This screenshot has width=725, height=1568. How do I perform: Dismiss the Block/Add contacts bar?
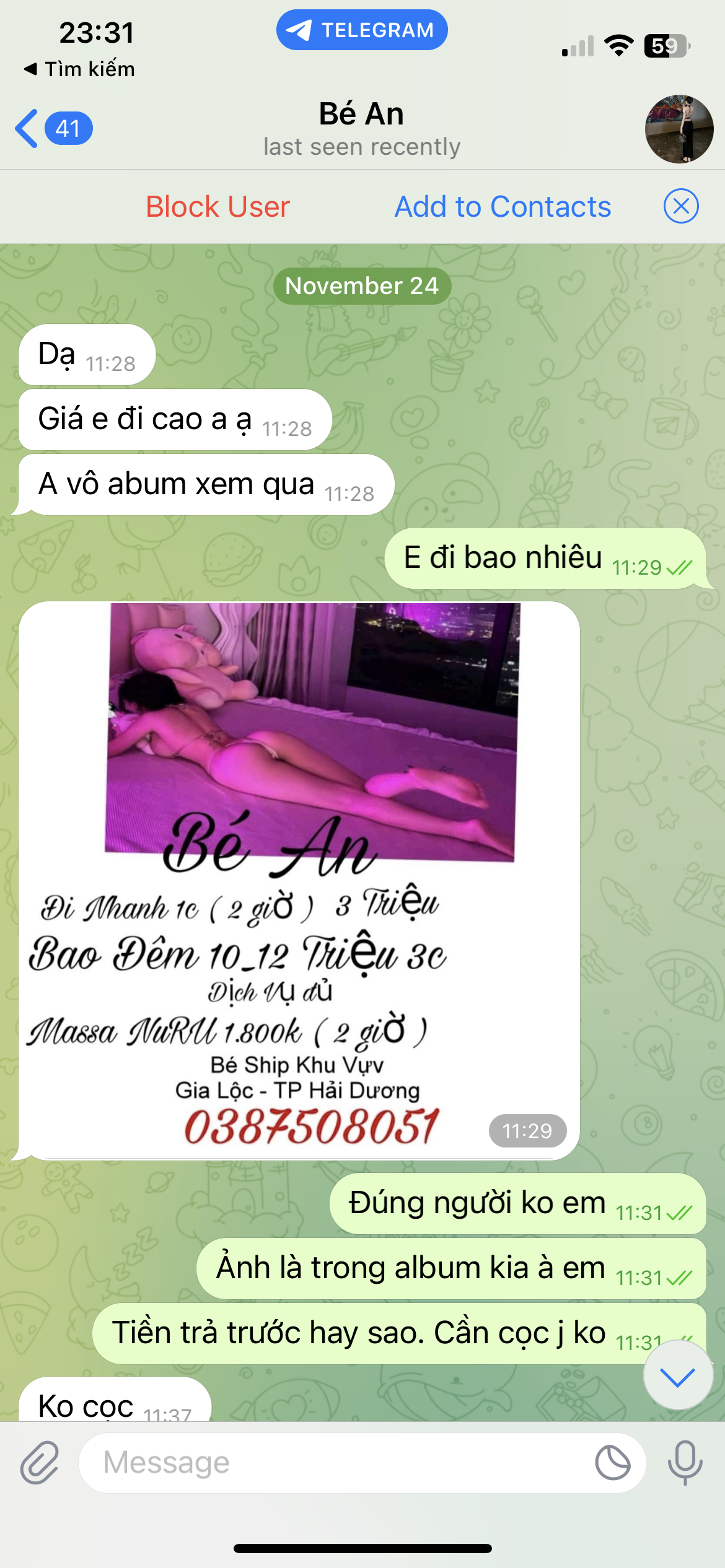click(x=680, y=206)
